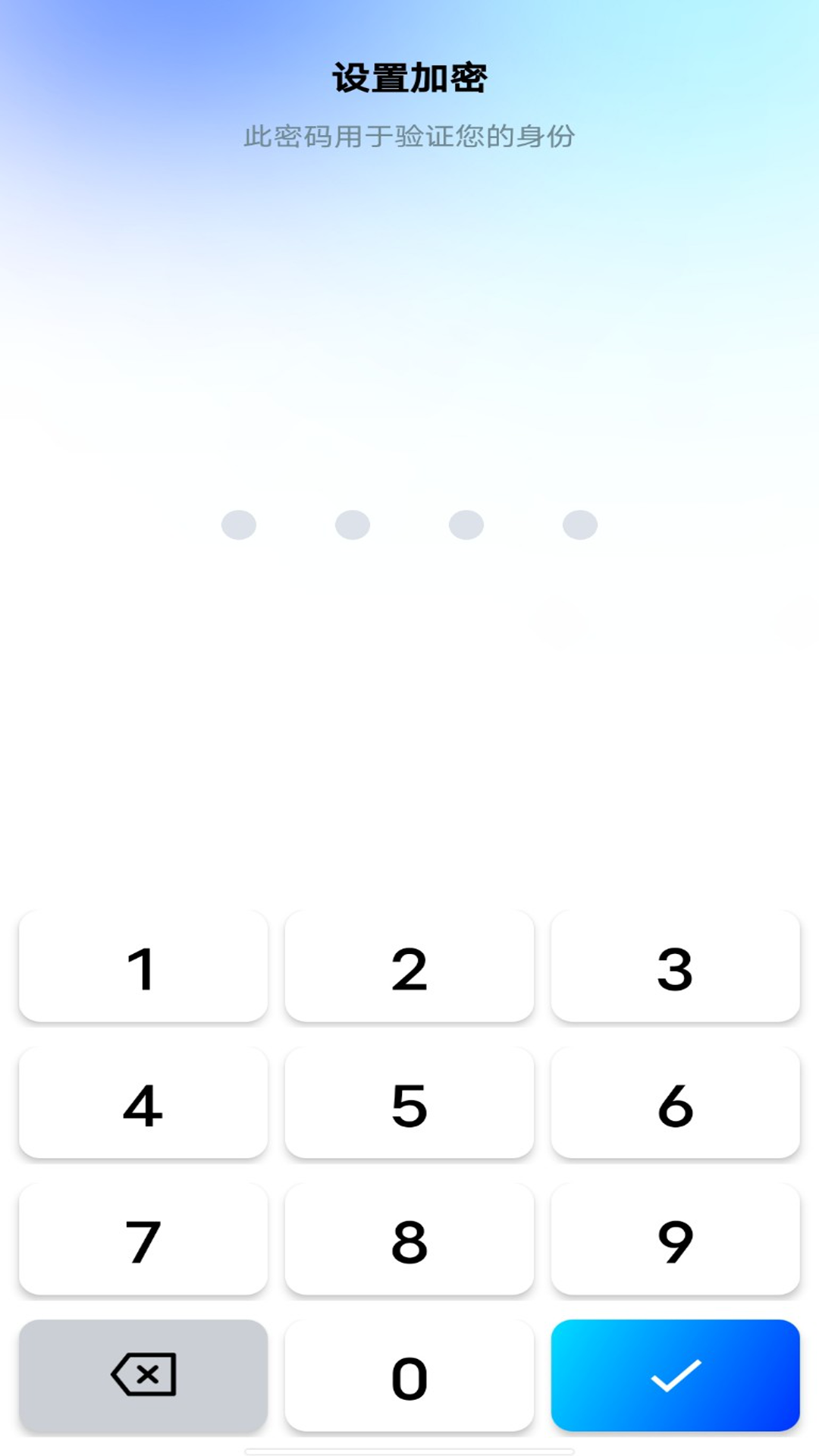Tap the number 2 key
Image resolution: width=819 pixels, height=1456 pixels.
point(409,967)
